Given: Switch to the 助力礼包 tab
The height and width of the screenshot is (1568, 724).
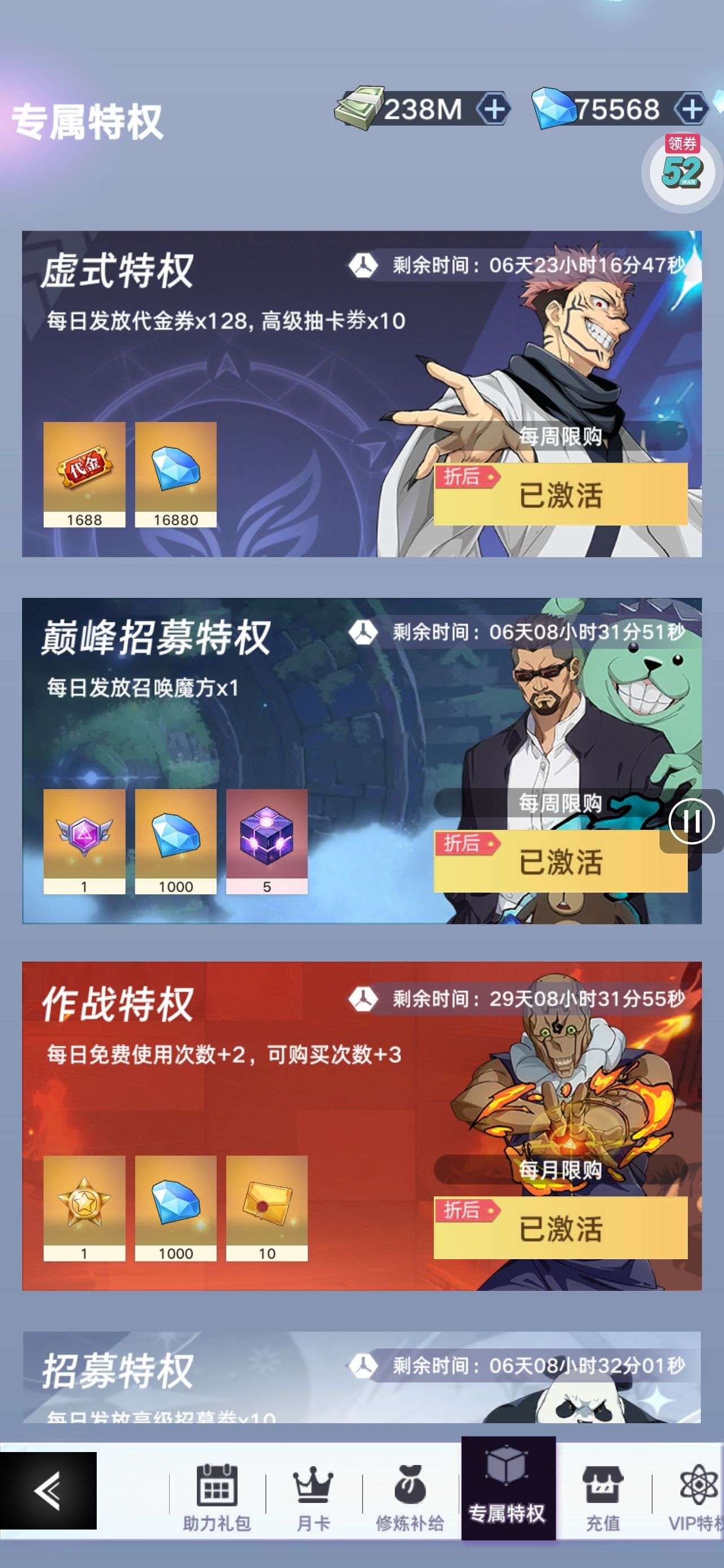Looking at the screenshot, I should (217, 1497).
